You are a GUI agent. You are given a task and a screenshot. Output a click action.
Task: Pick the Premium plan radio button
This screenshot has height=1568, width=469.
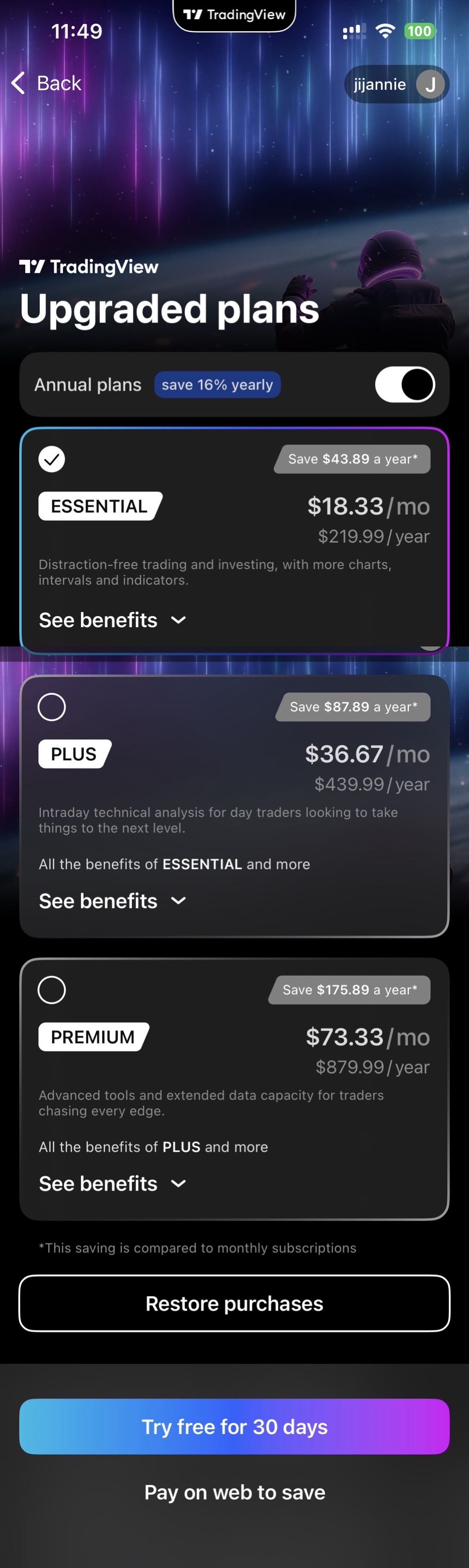pos(52,990)
